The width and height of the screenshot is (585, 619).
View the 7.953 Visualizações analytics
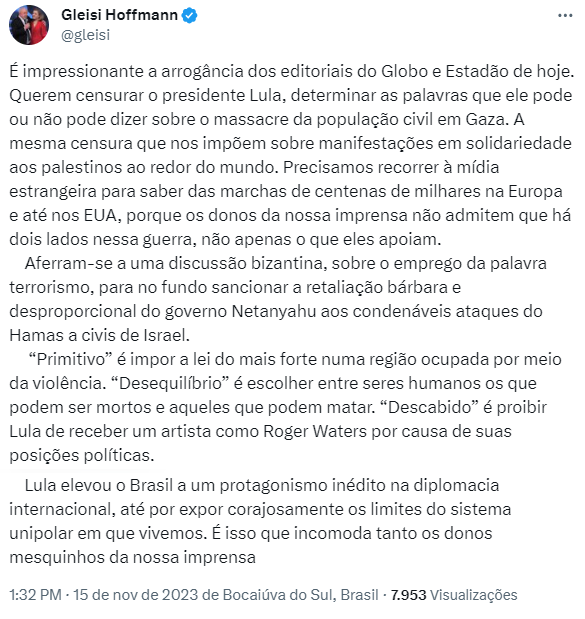pos(454,595)
